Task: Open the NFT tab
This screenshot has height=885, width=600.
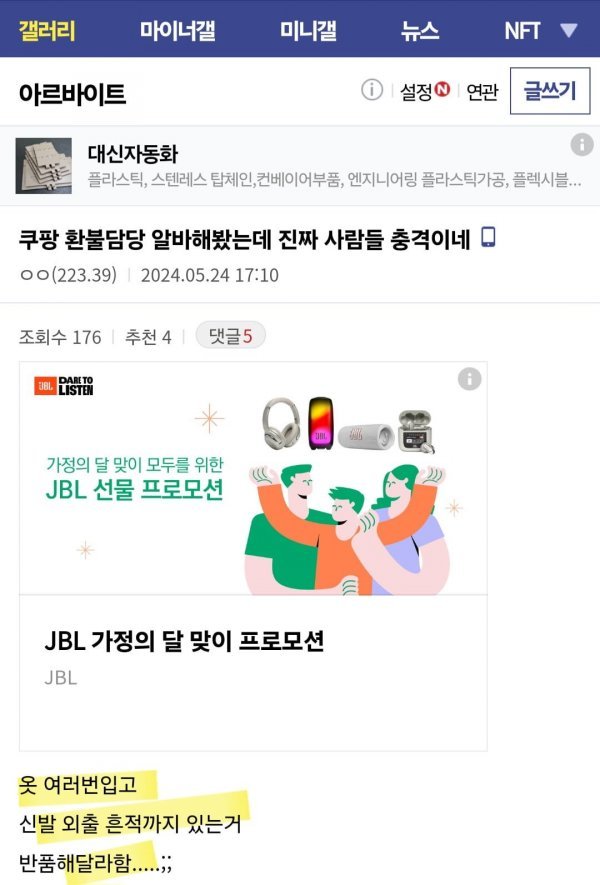Action: [522, 30]
